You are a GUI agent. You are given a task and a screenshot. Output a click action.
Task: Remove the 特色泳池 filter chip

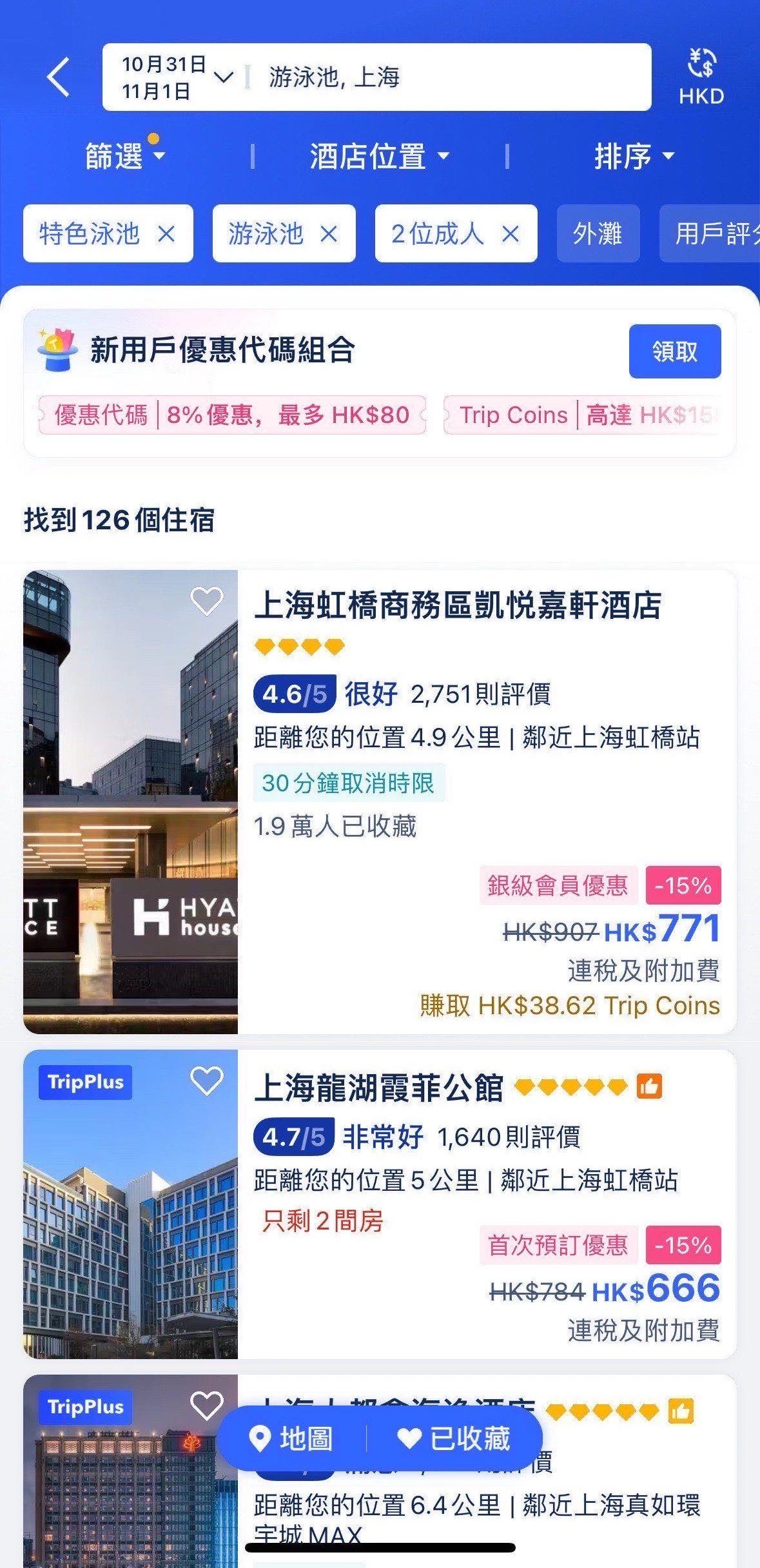coord(166,233)
